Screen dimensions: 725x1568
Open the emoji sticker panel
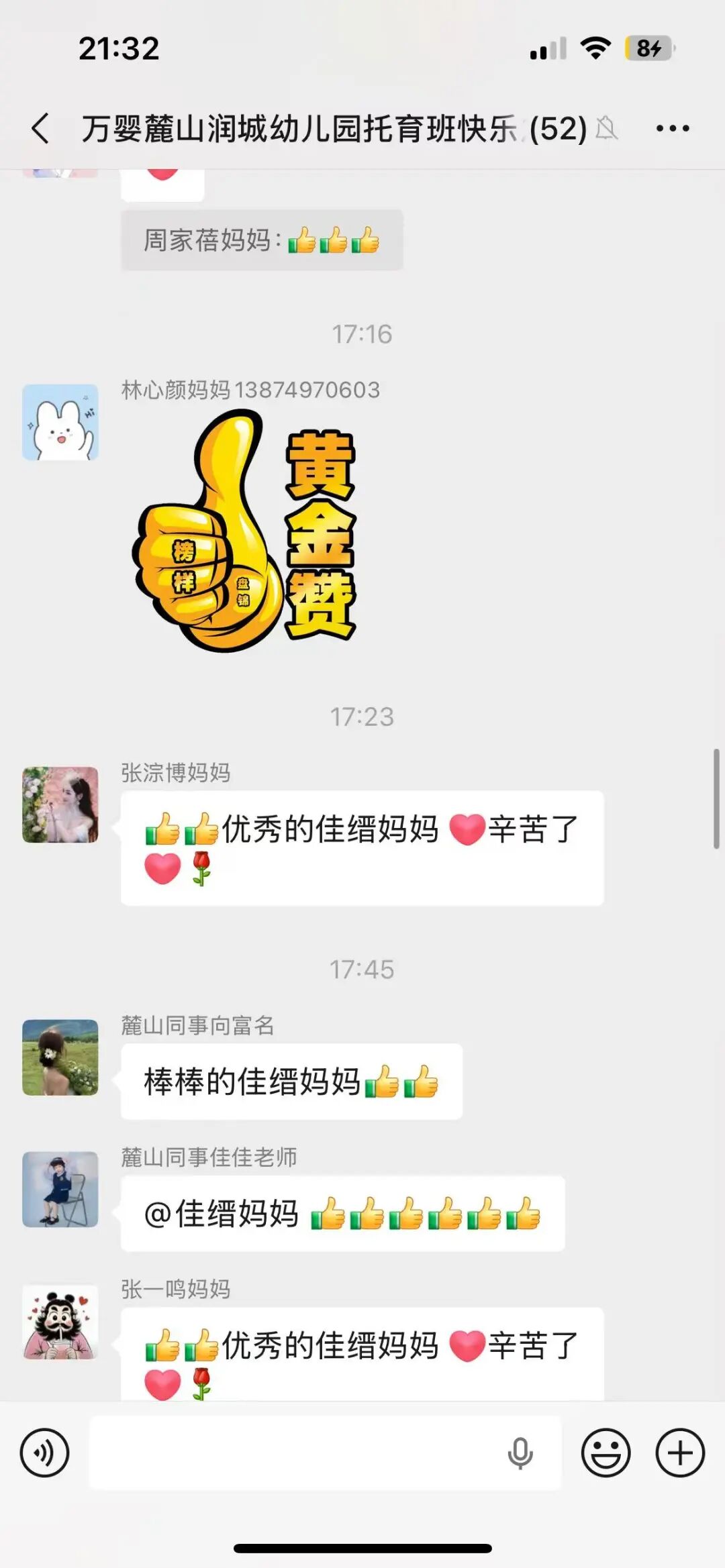(606, 1453)
